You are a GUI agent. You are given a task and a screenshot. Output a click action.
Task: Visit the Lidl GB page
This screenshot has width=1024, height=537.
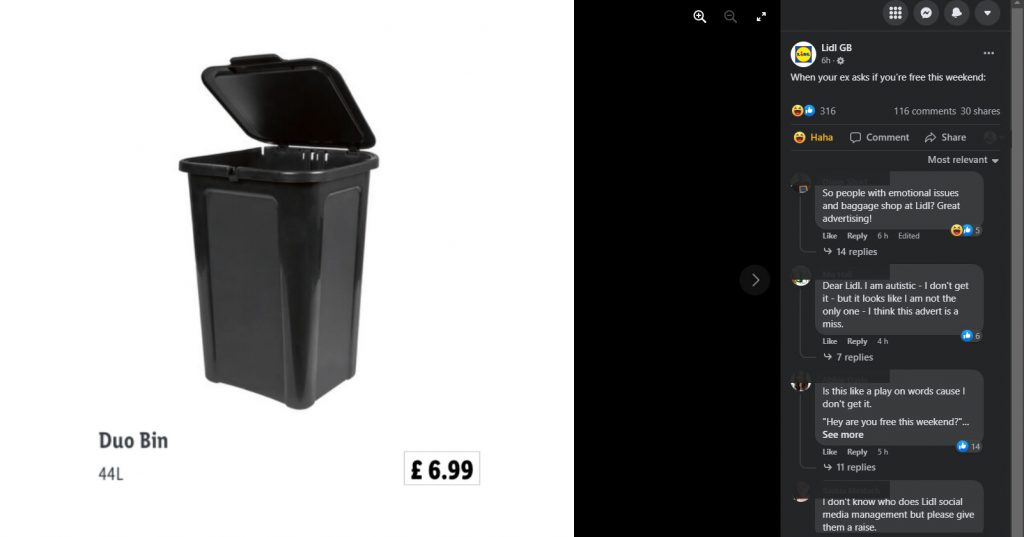836,47
